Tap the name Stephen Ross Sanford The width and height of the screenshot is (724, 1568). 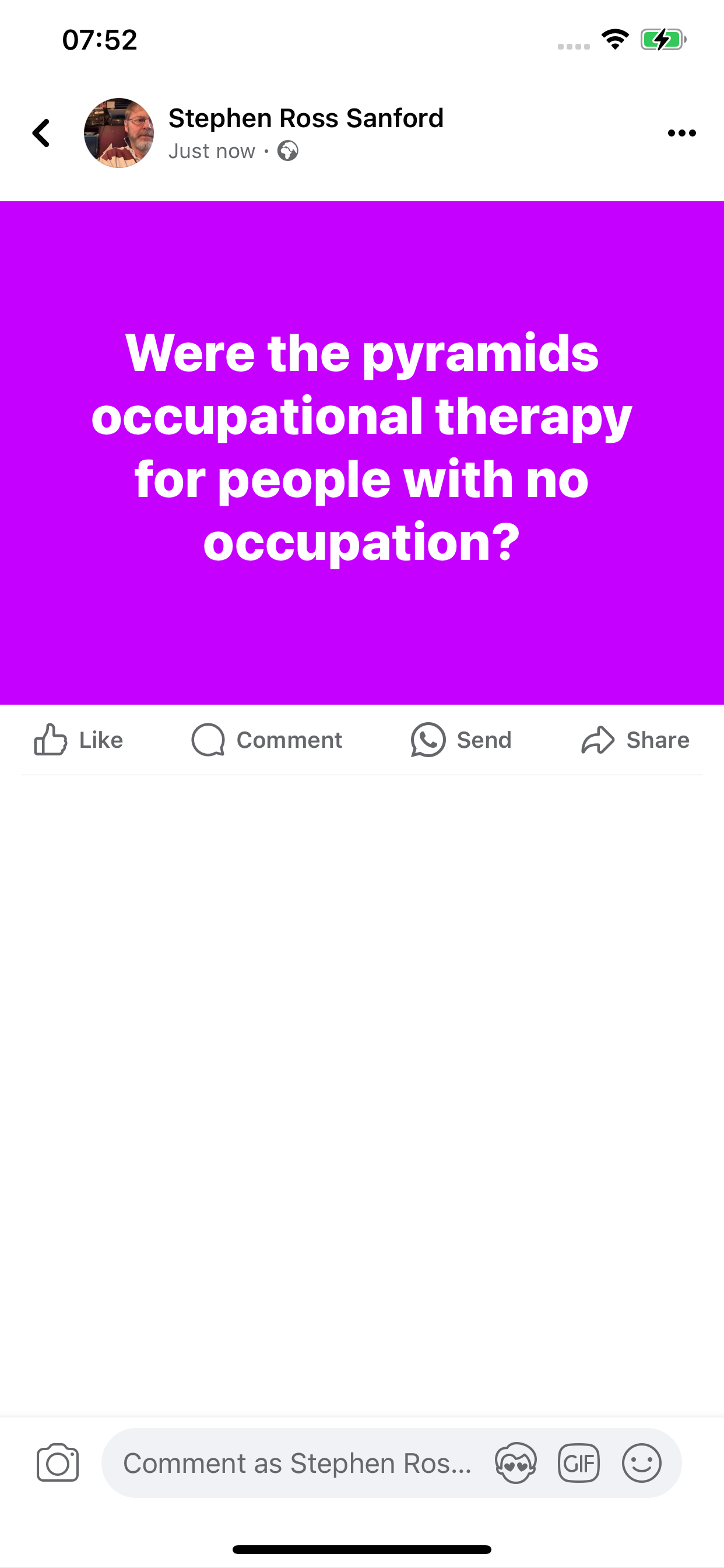(306, 118)
